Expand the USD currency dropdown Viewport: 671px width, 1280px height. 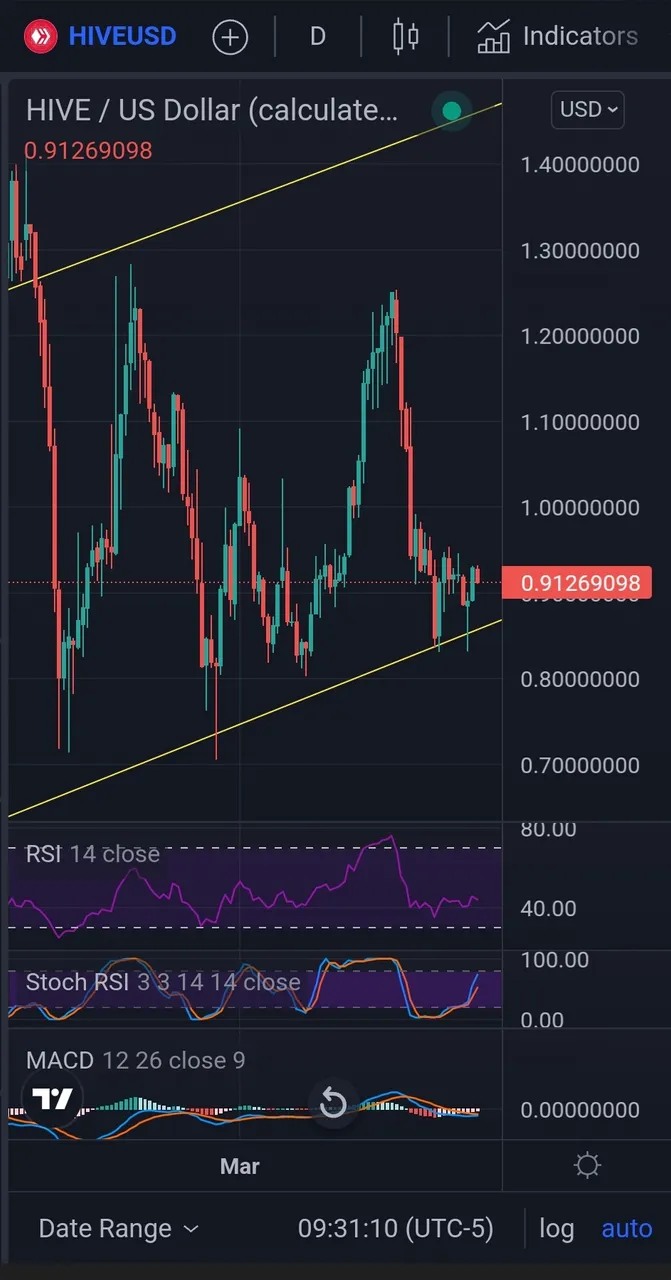point(587,109)
